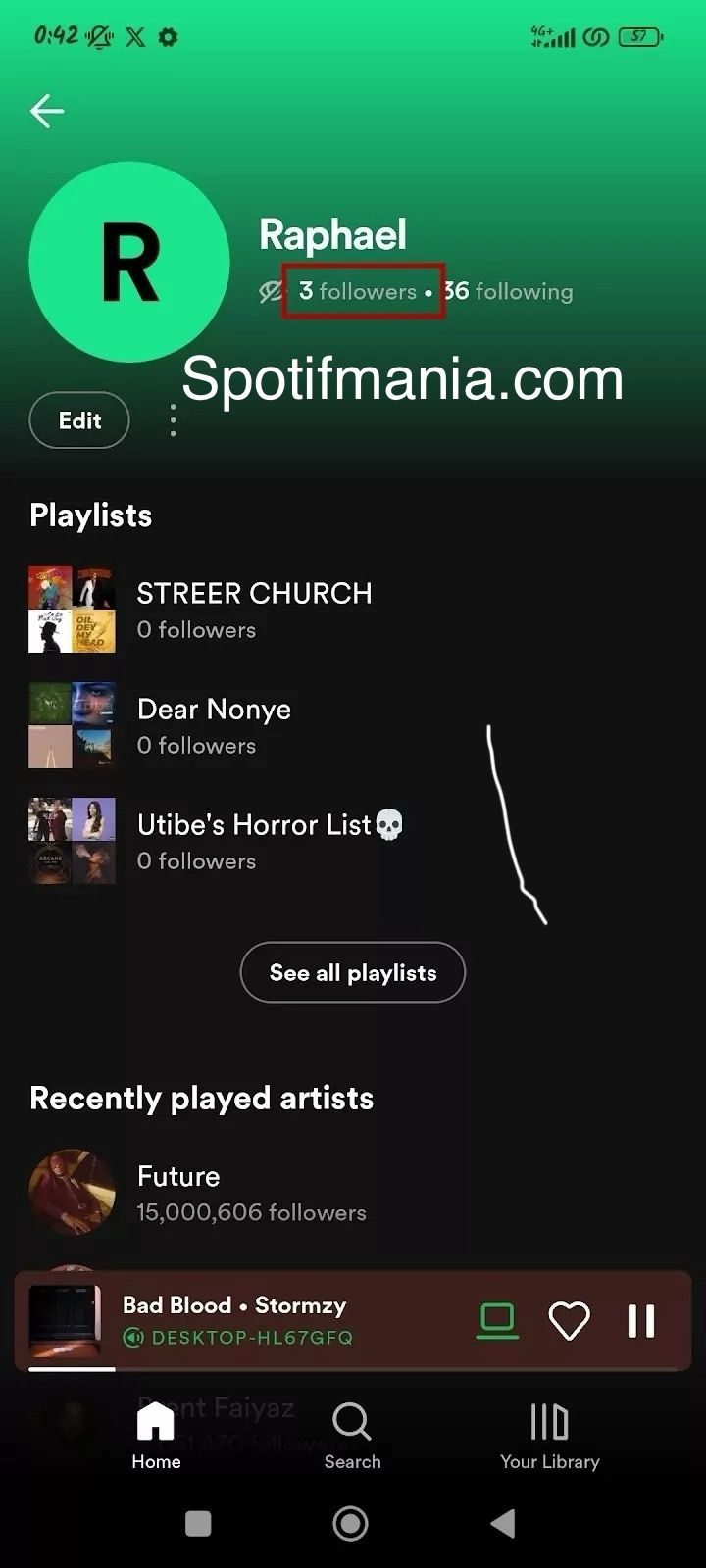The width and height of the screenshot is (706, 1568).
Task: Open the Dear Nonye playlist cover
Action: [72, 724]
